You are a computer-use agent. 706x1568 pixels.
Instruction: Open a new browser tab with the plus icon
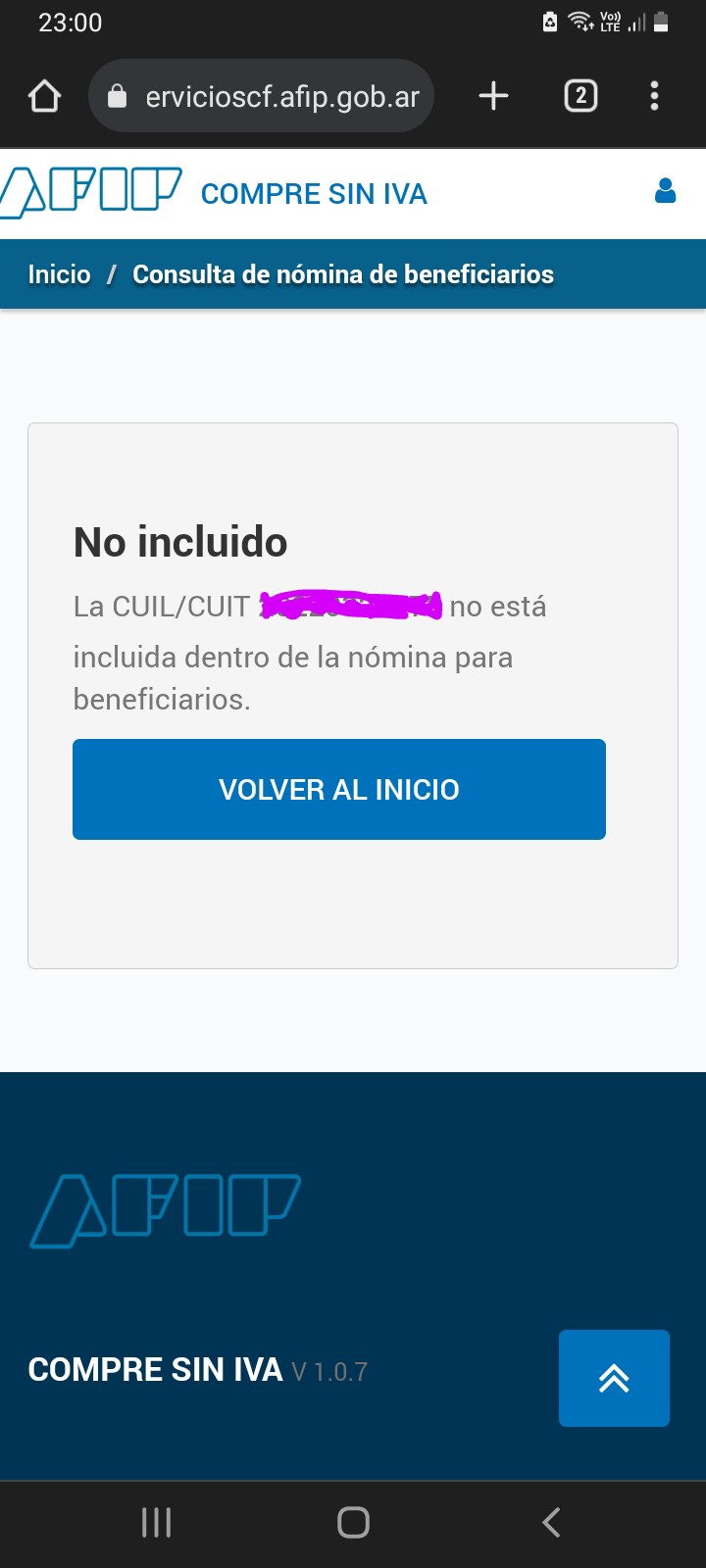[493, 95]
